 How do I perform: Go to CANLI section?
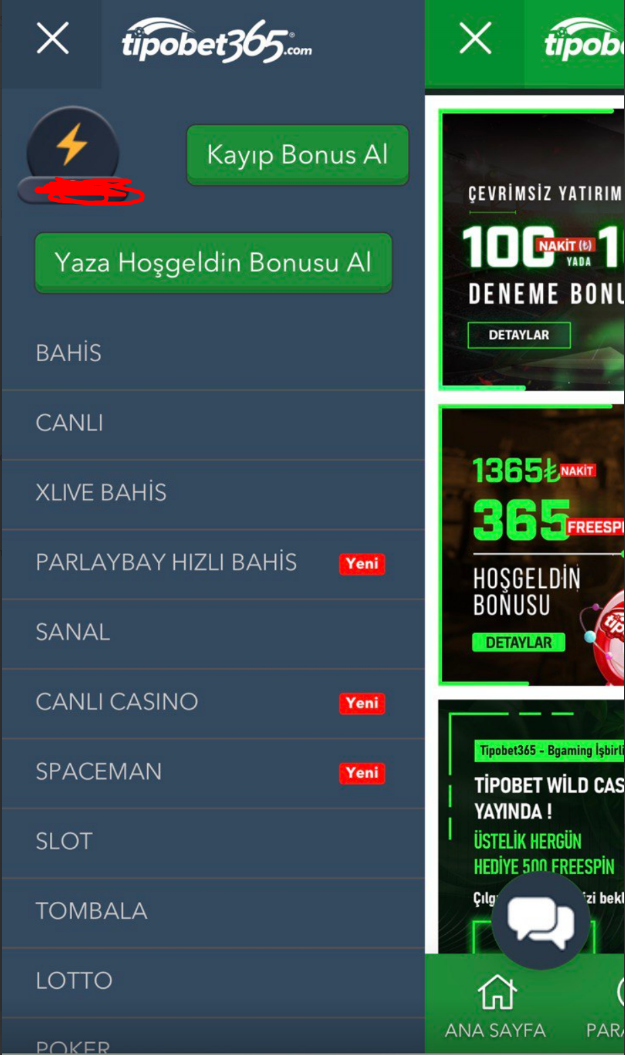(x=69, y=423)
